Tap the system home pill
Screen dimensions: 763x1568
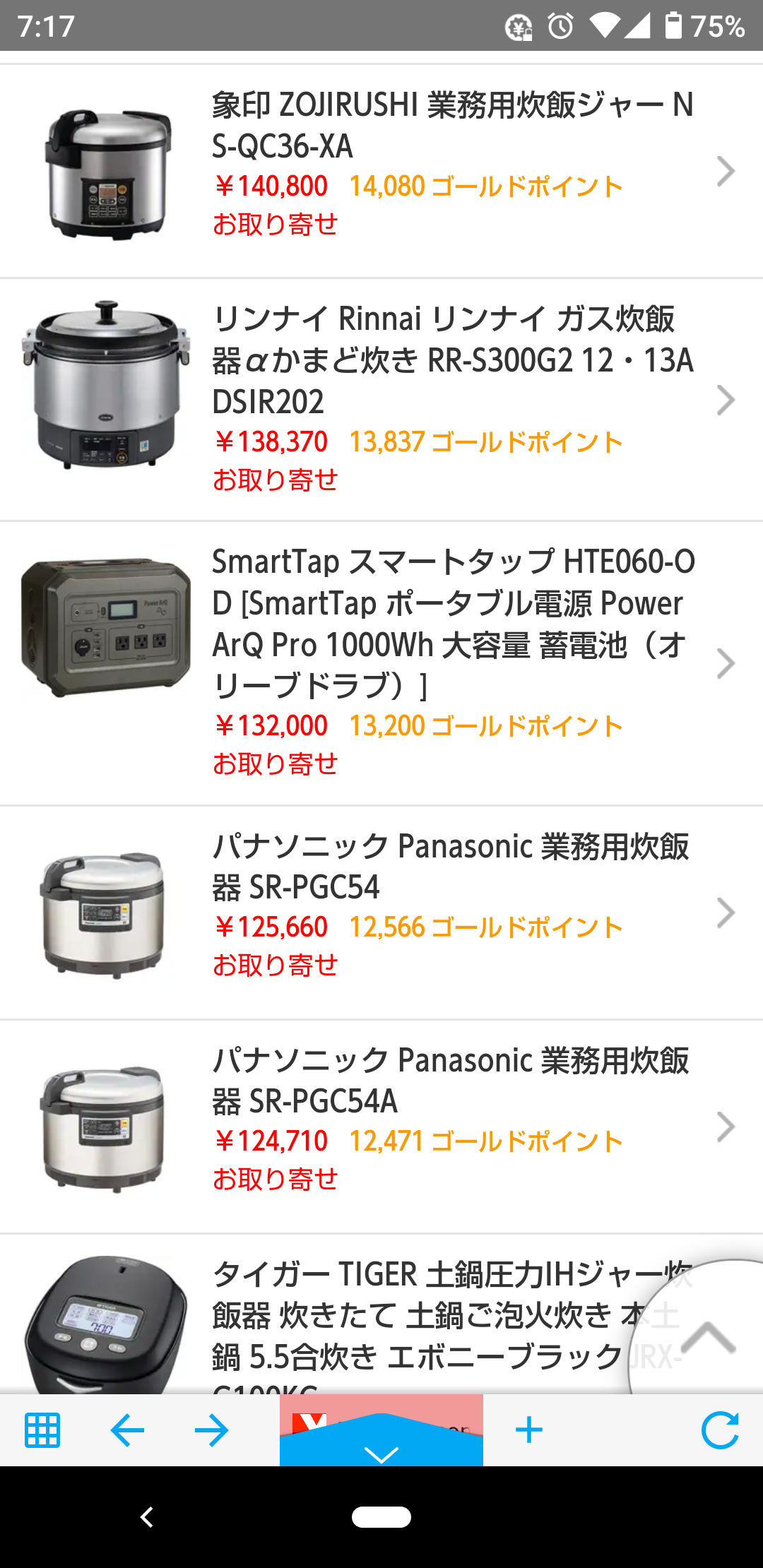click(x=381, y=1517)
